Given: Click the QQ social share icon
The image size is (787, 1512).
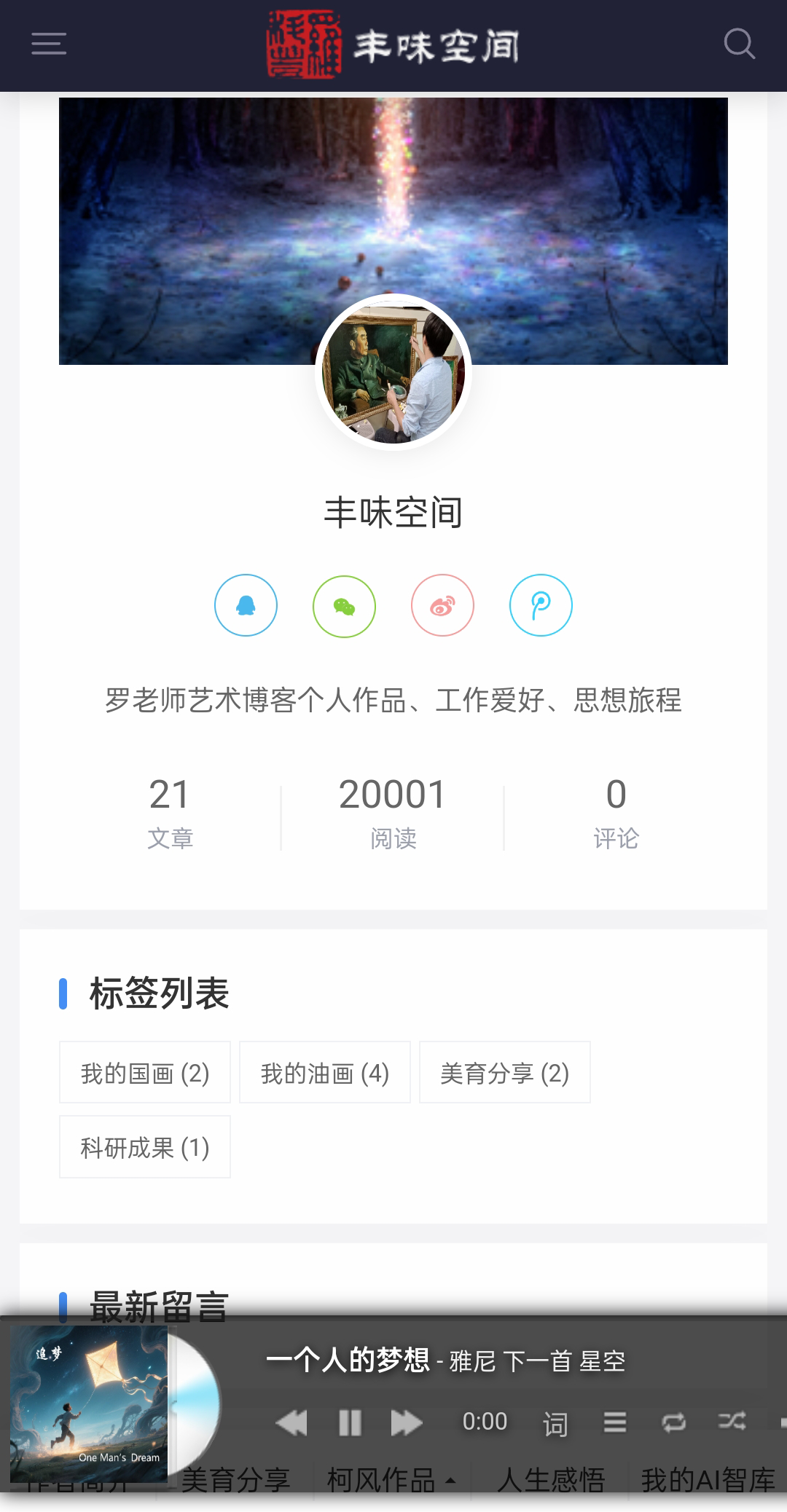Looking at the screenshot, I should tap(246, 606).
